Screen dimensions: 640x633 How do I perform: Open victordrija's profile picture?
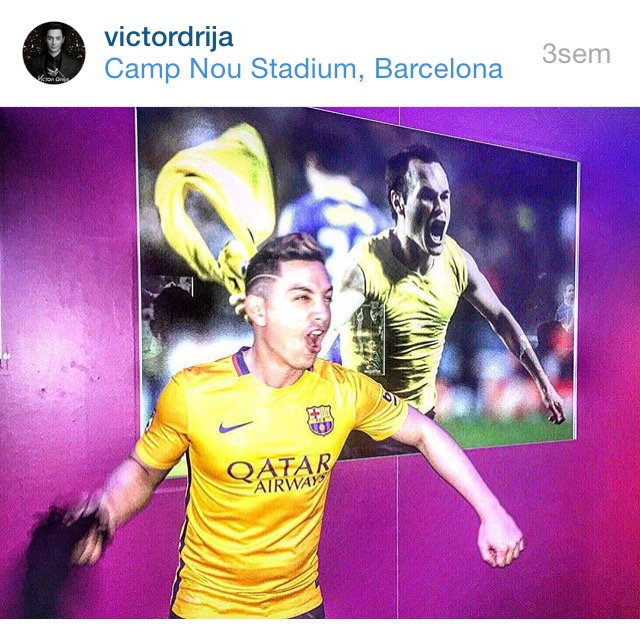(x=53, y=52)
